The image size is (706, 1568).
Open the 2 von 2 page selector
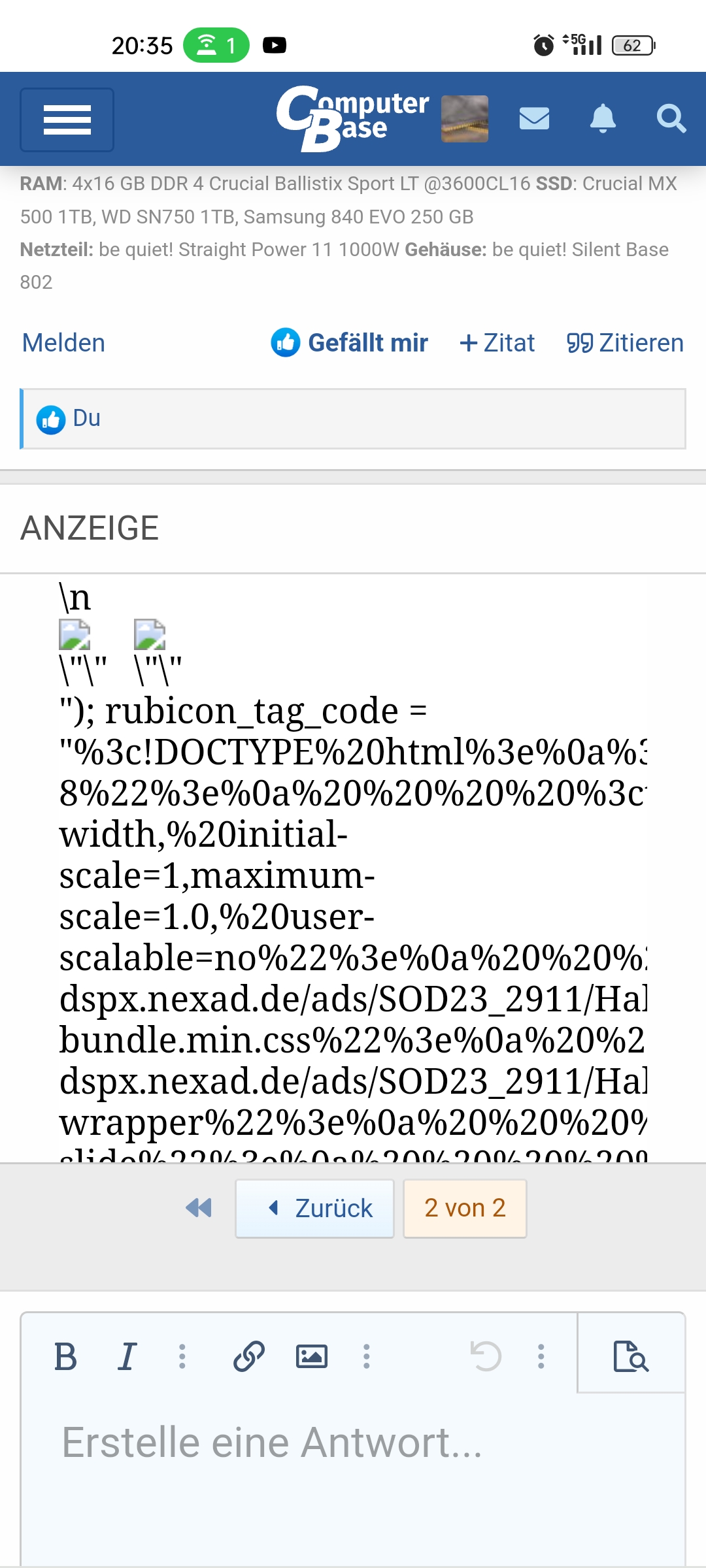(465, 1208)
